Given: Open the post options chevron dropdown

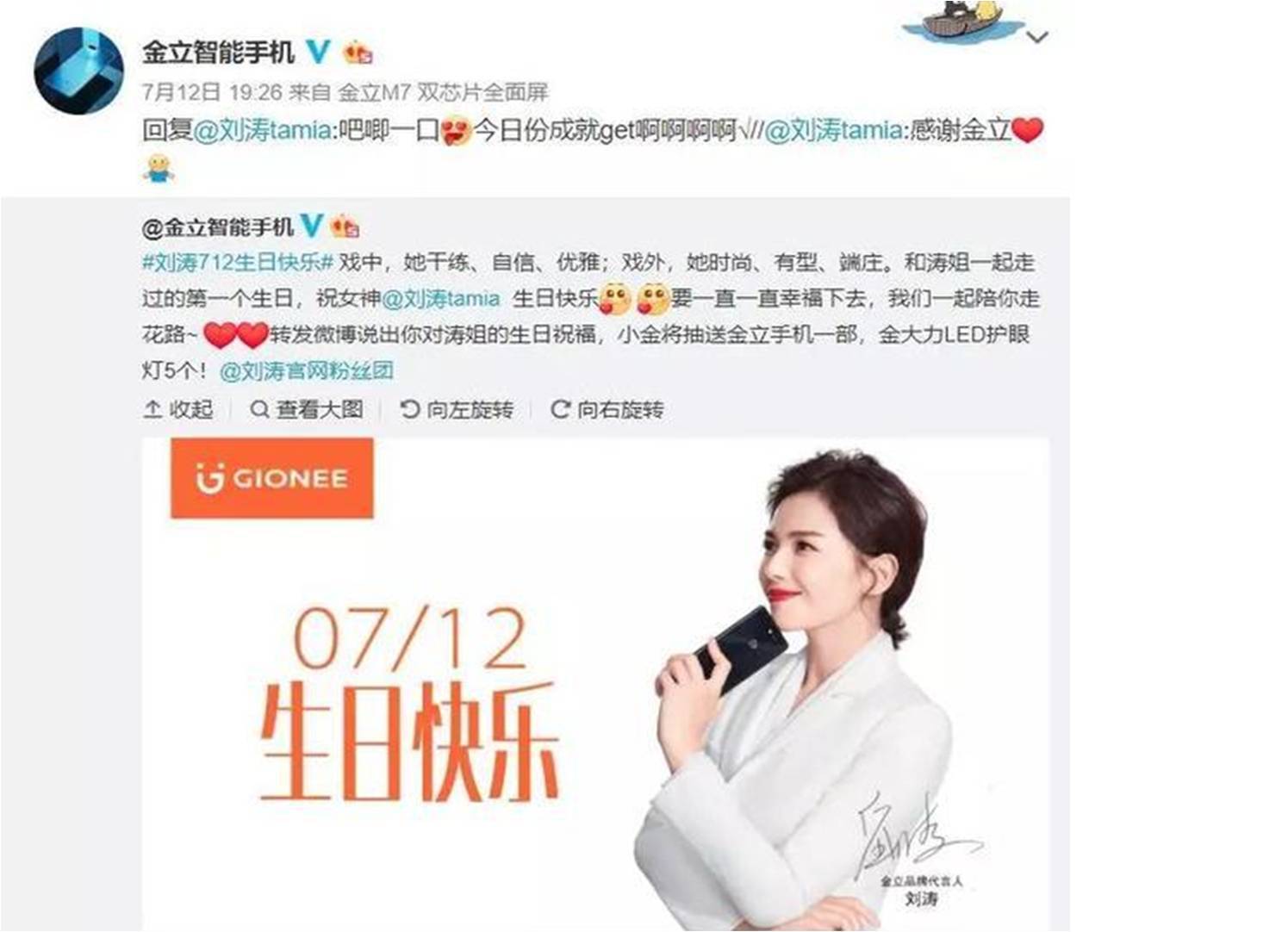Looking at the screenshot, I should click(x=1038, y=37).
